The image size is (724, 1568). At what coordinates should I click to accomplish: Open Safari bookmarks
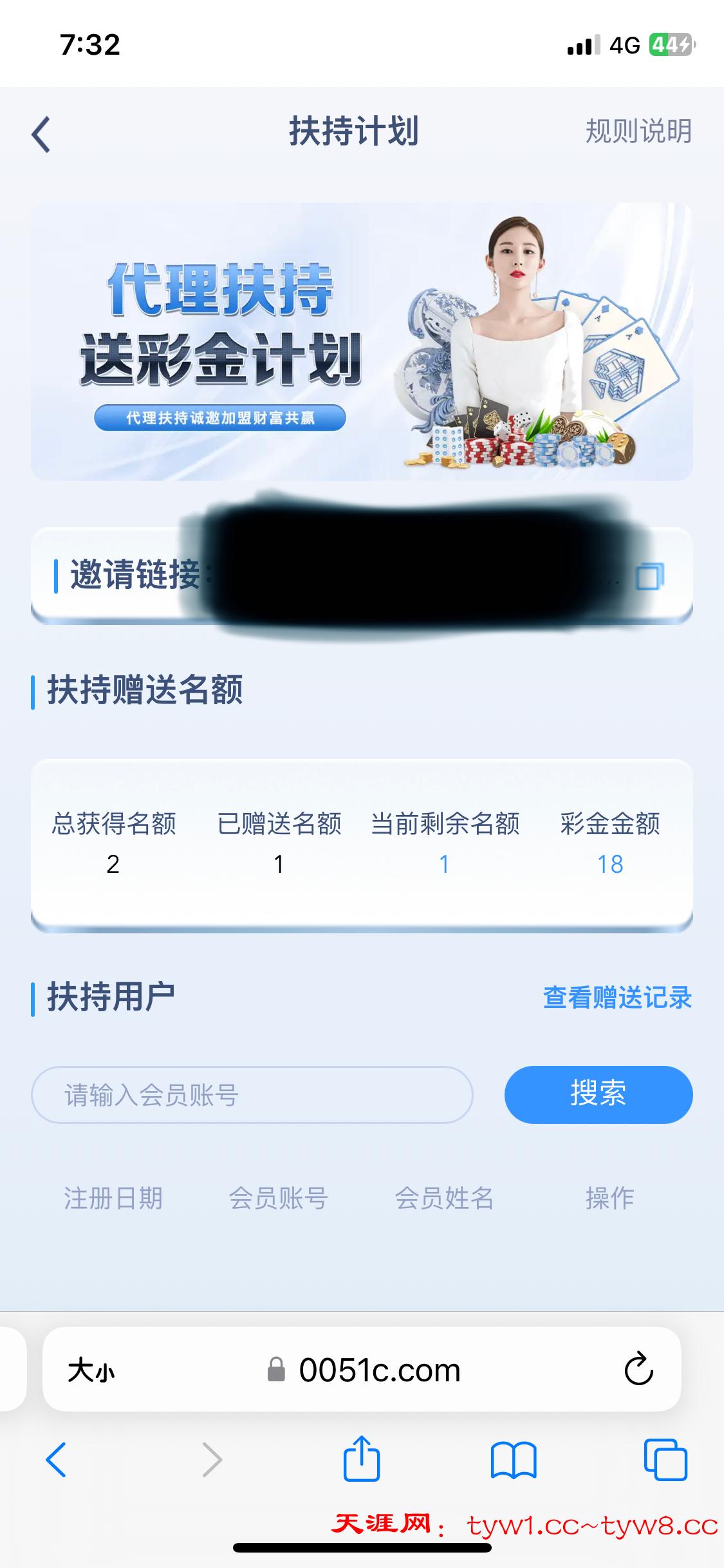click(513, 1460)
